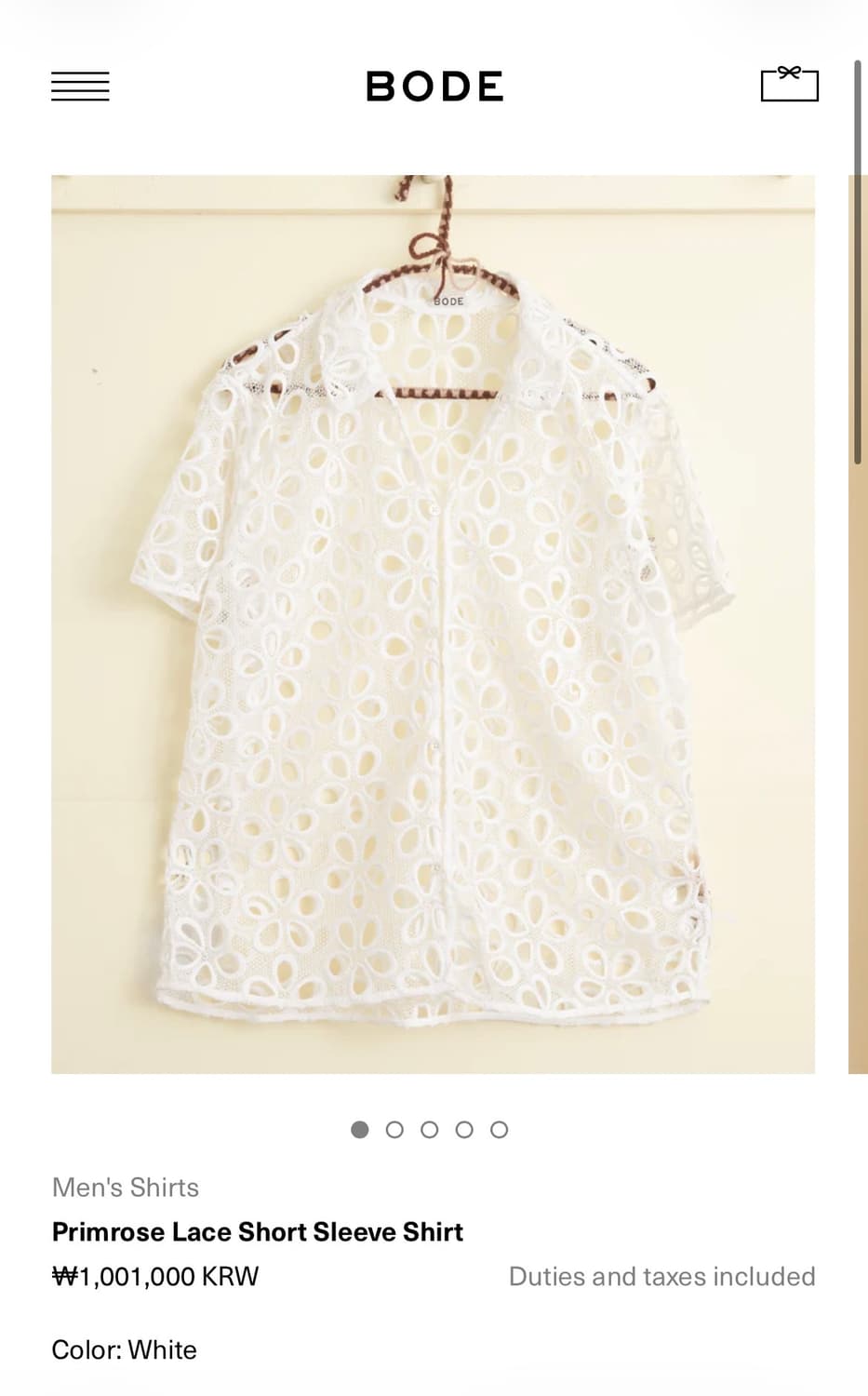
Task: Open the shopping bag
Action: coord(790,84)
